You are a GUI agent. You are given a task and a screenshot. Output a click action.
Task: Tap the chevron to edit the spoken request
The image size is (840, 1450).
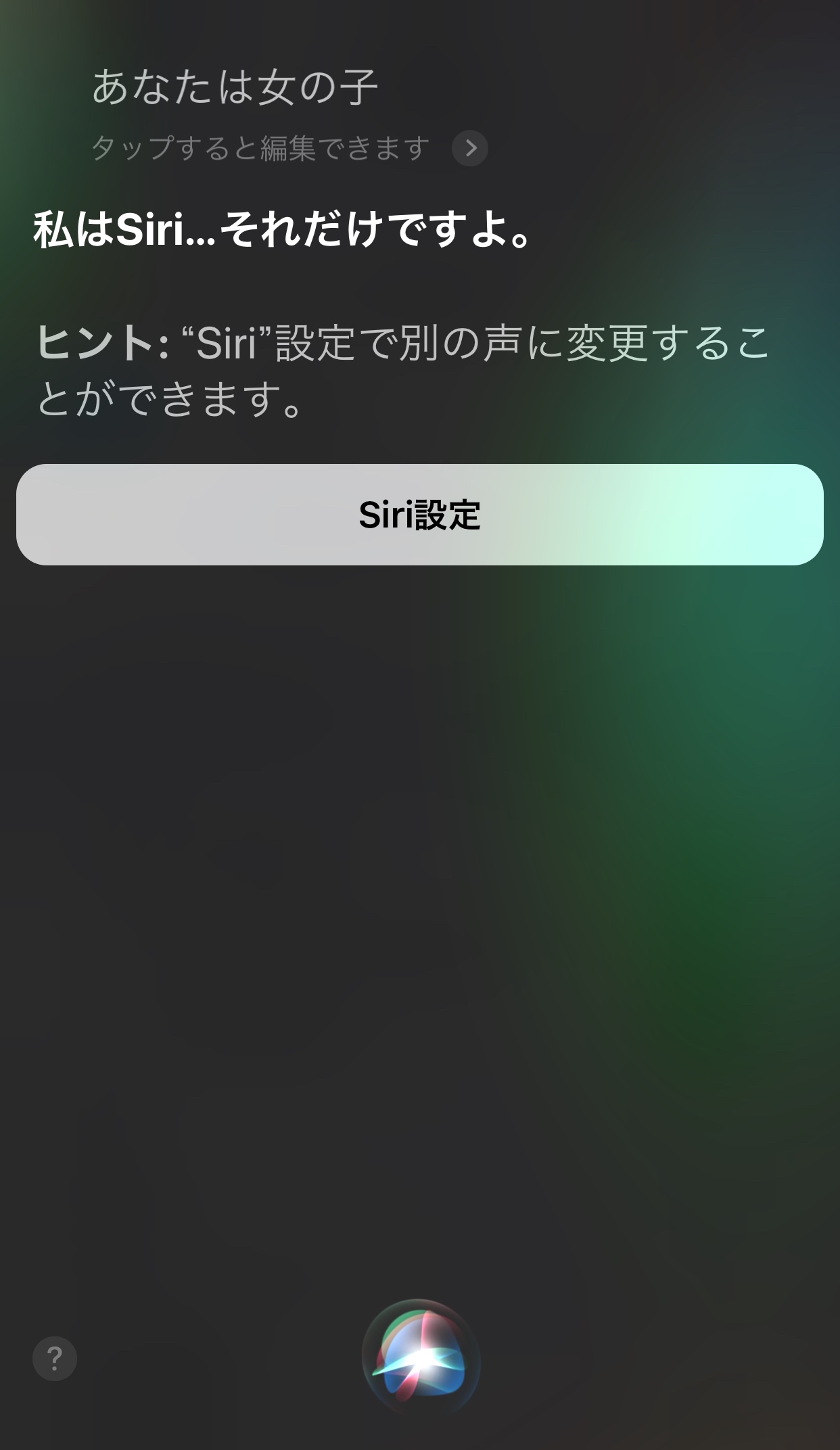[x=470, y=148]
